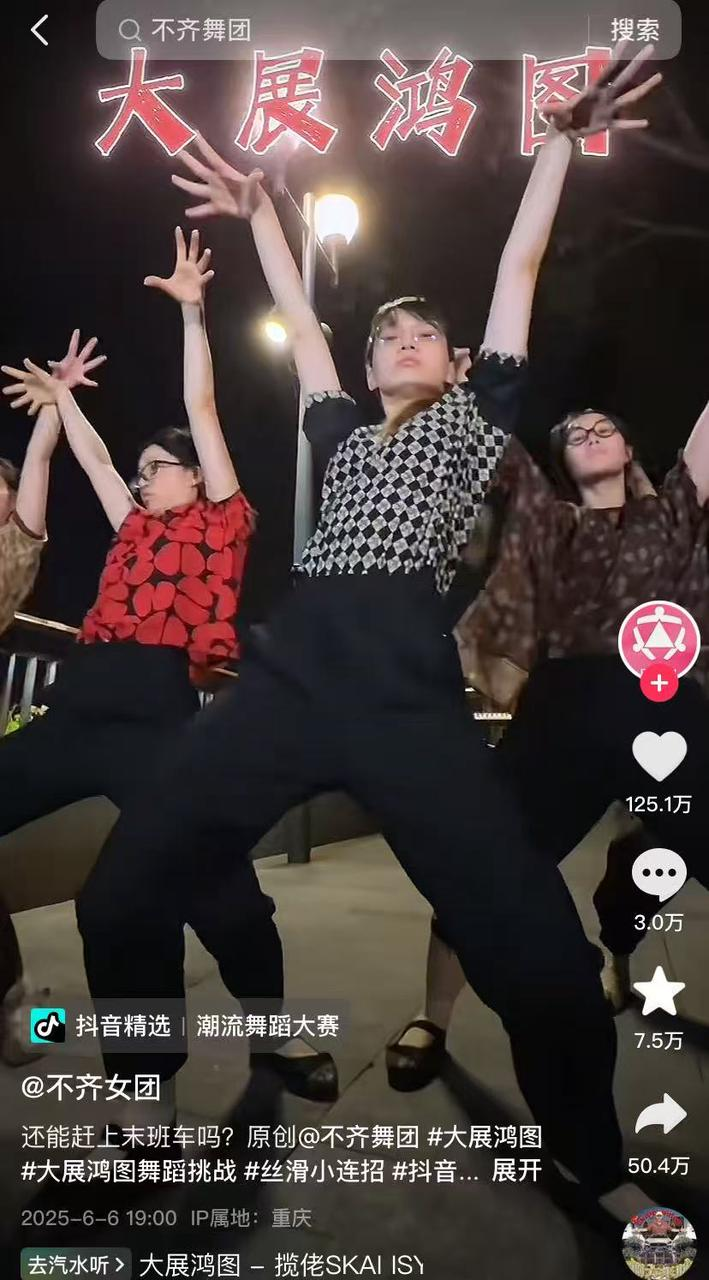Viewport: 709px width, 1280px height.
Task: Open the creator's profile avatar
Action: (659, 640)
